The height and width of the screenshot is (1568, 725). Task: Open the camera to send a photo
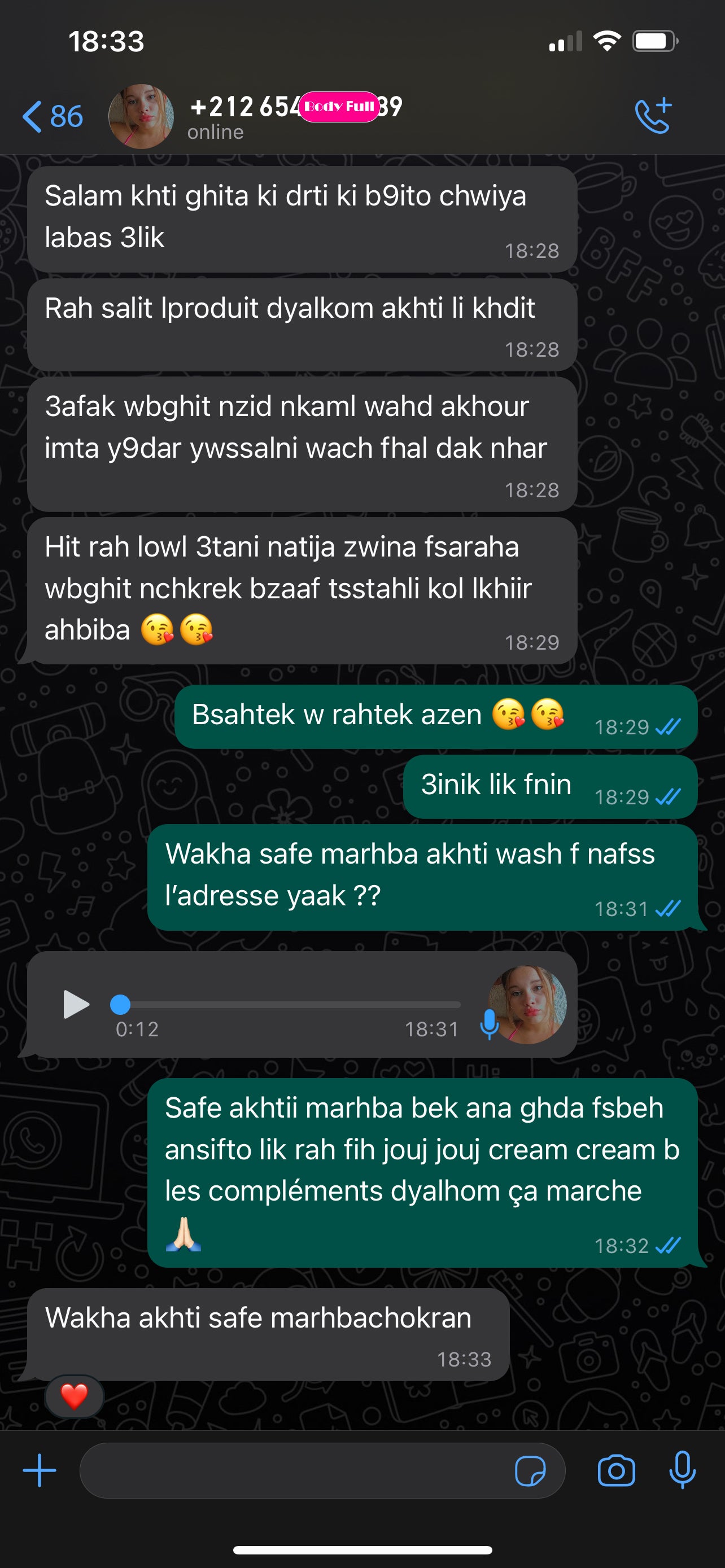pos(616,1470)
